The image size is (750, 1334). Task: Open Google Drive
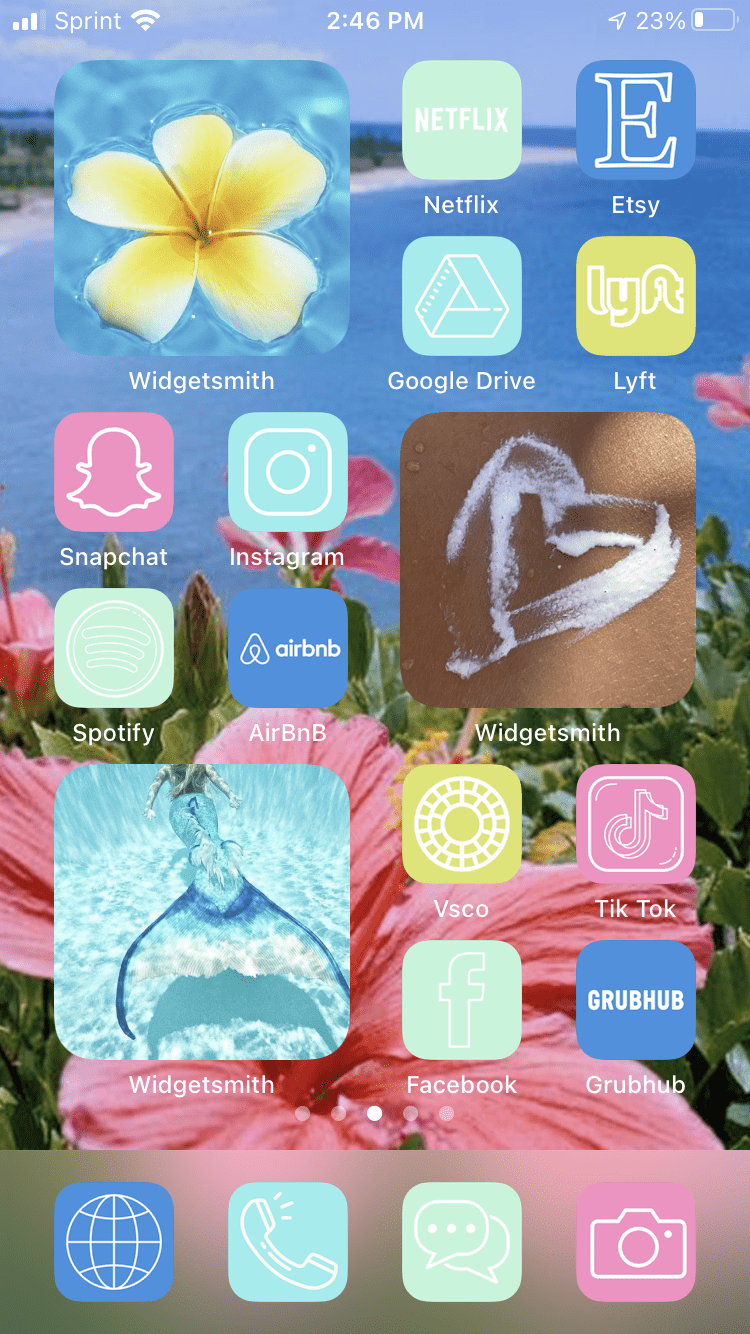point(461,296)
